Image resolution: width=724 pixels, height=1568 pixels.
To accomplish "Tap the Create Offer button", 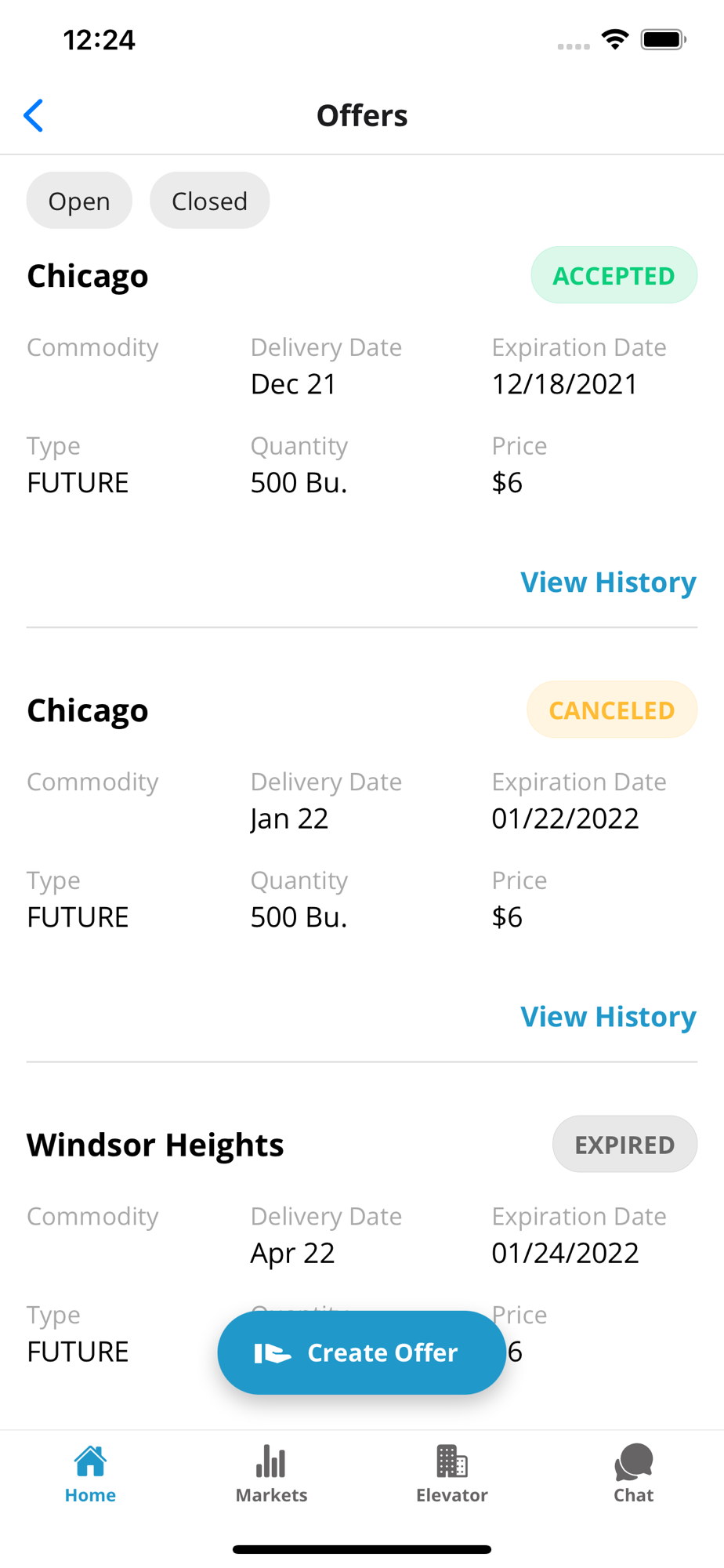I will pos(361,1352).
